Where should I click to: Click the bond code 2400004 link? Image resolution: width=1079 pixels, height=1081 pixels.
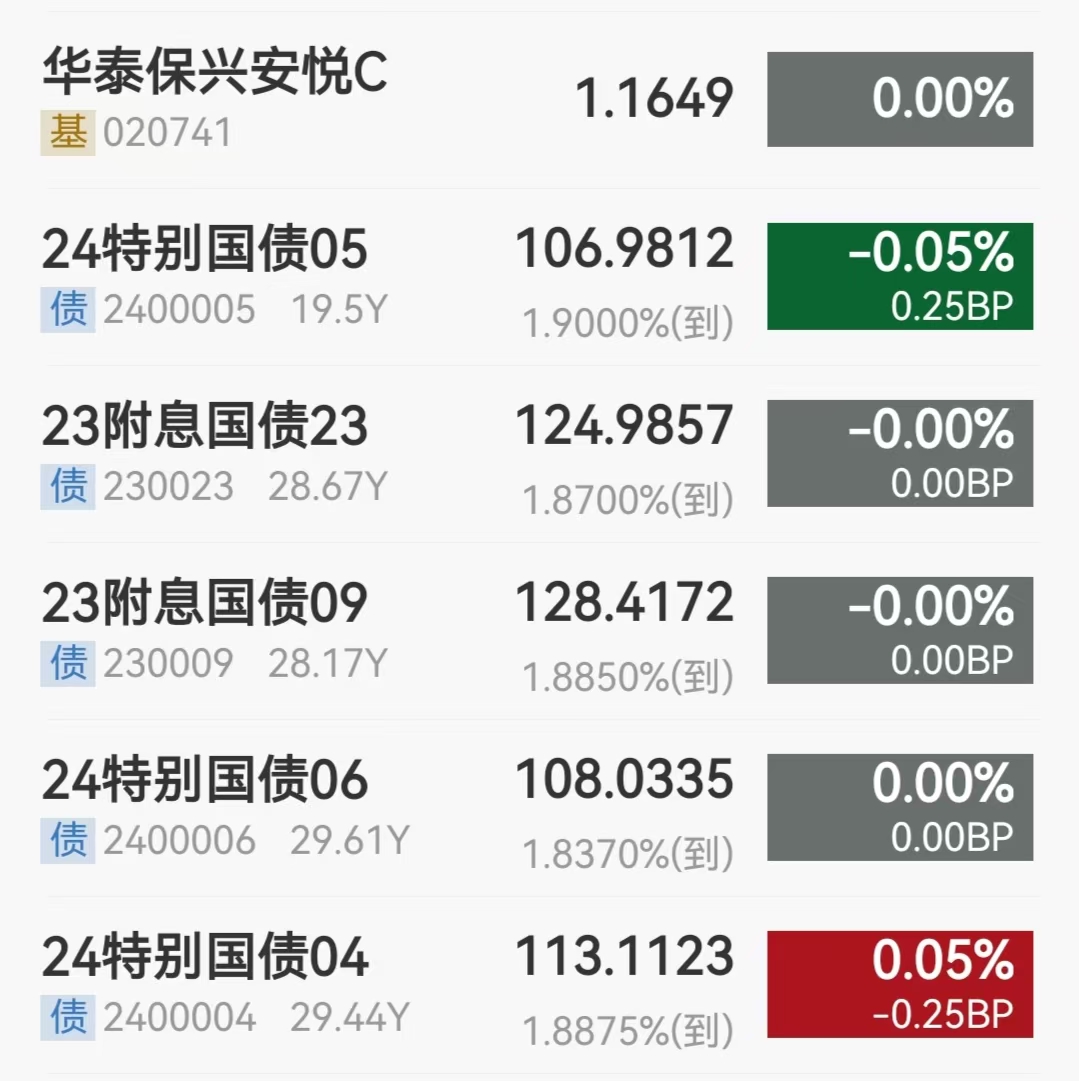[x=176, y=1016]
